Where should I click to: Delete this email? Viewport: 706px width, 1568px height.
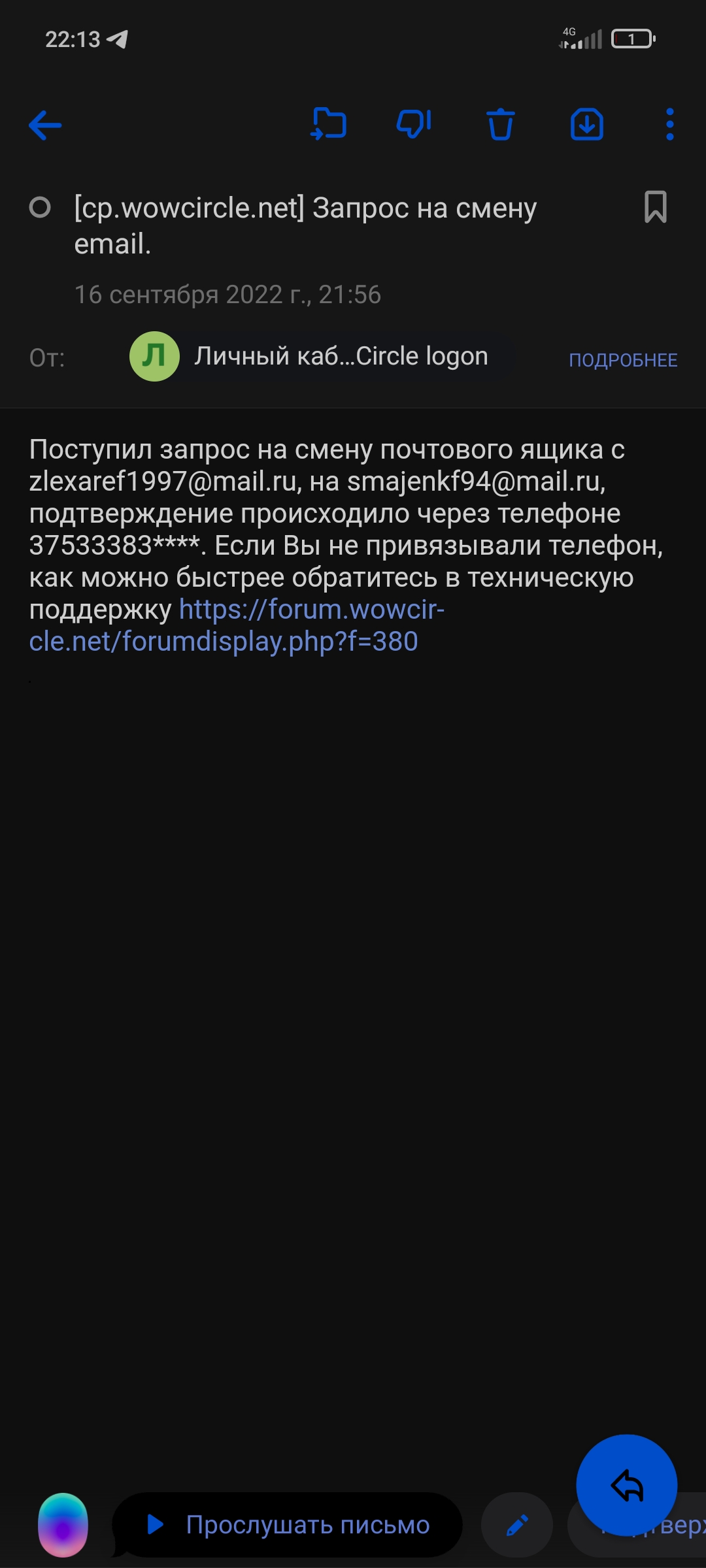pos(501,124)
